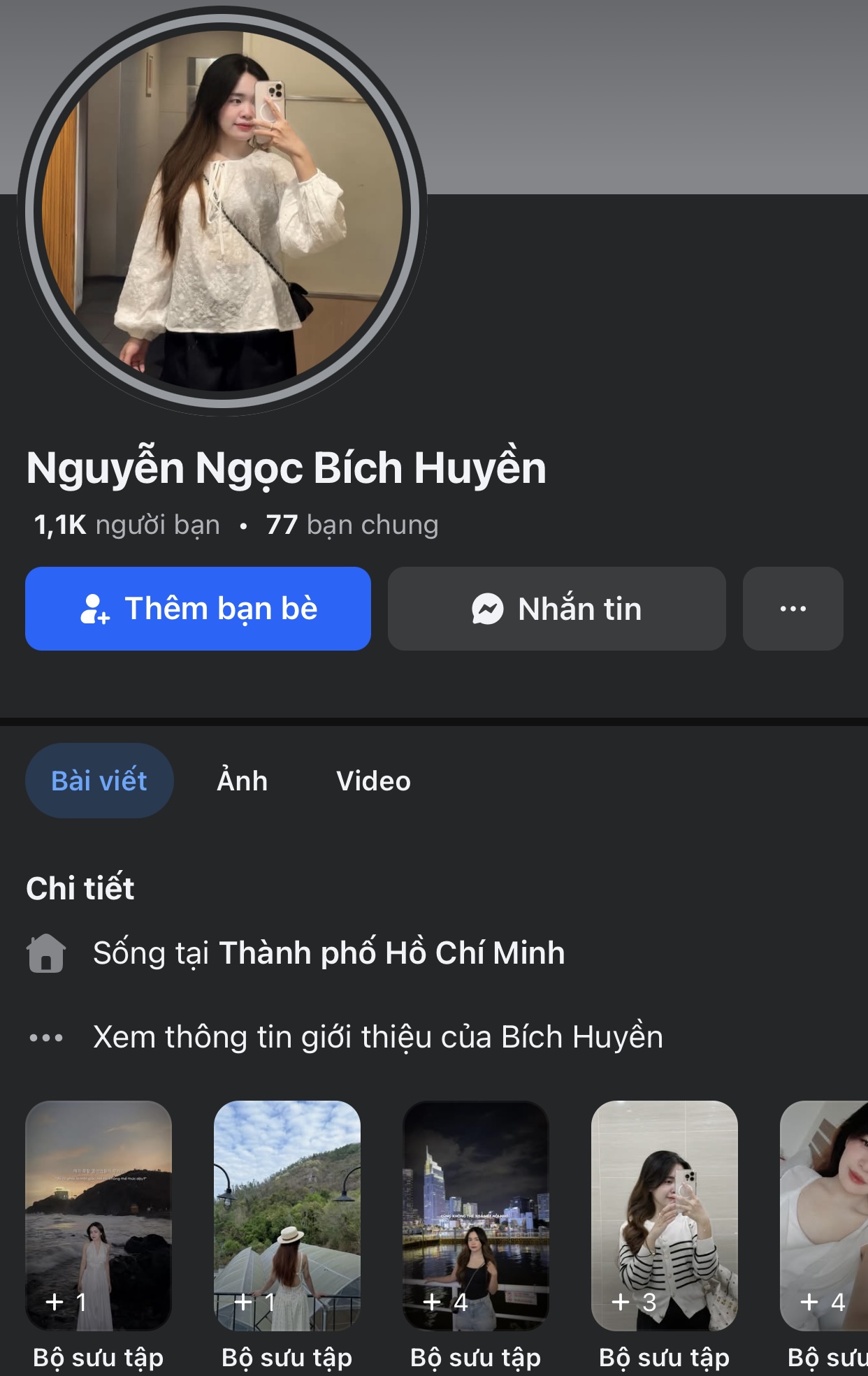This screenshot has height=1376, width=868.
Task: Switch to the Ảnh tab
Action: click(x=242, y=781)
